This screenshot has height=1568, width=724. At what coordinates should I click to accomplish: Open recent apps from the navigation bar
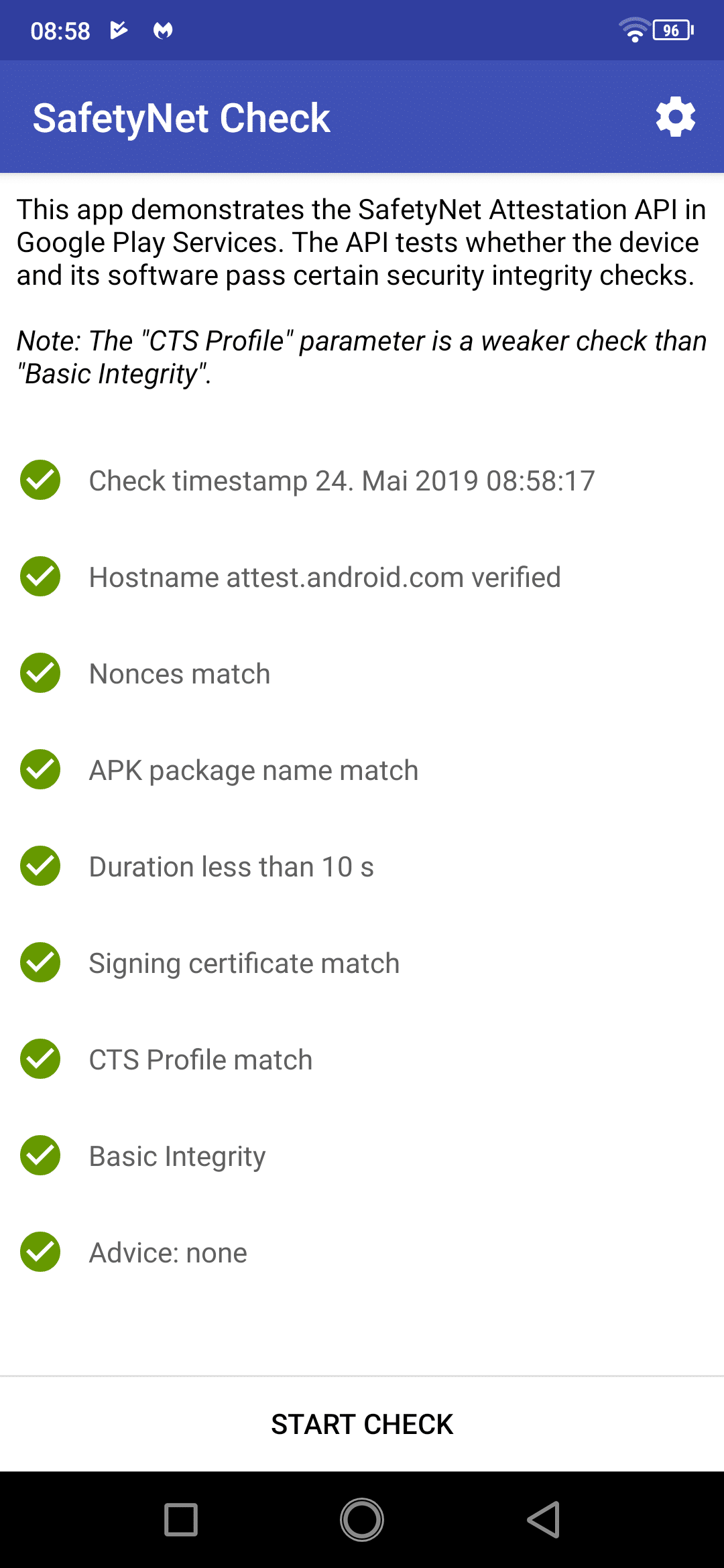click(181, 1519)
